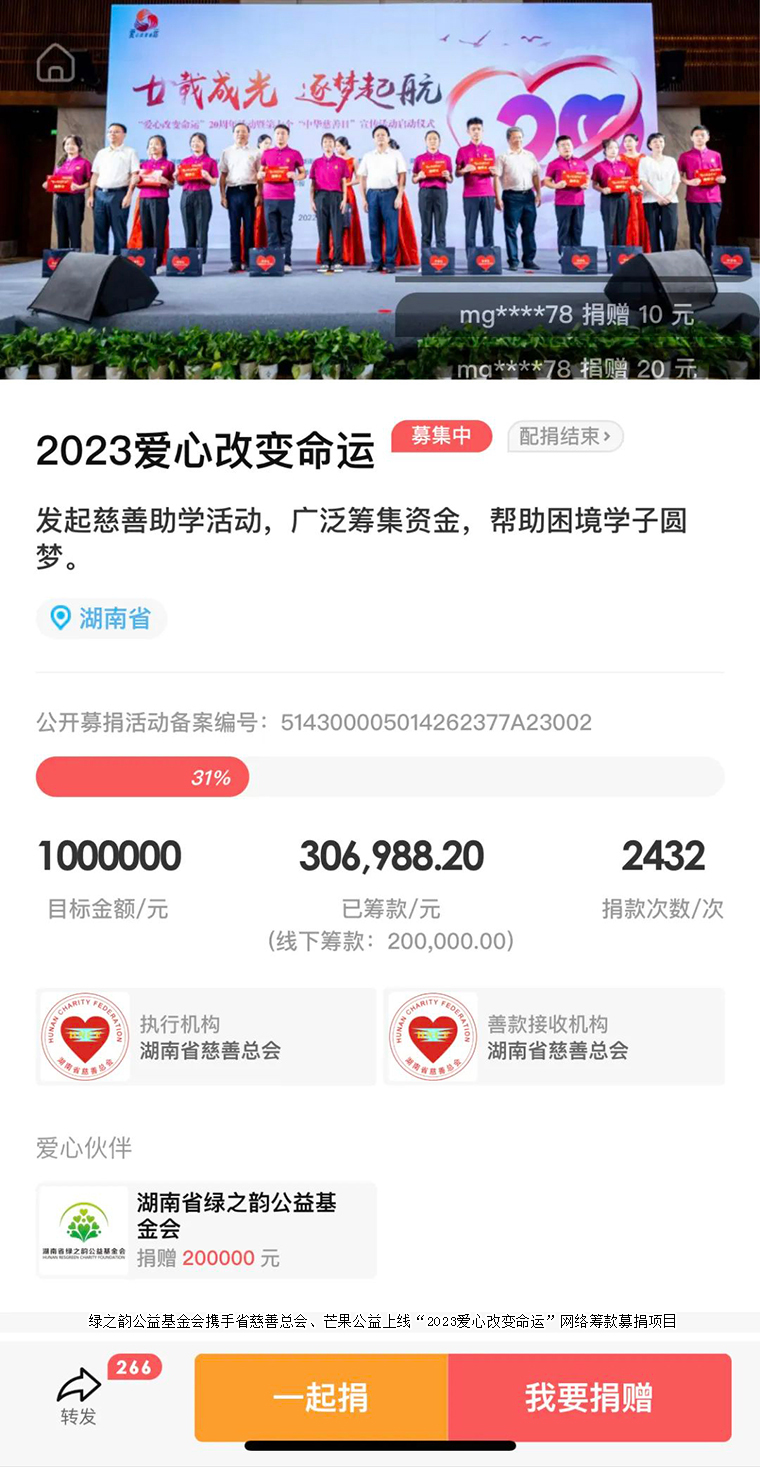Select the 湖南省 location chip
Viewport: 760px width, 1467px height.
pos(101,618)
